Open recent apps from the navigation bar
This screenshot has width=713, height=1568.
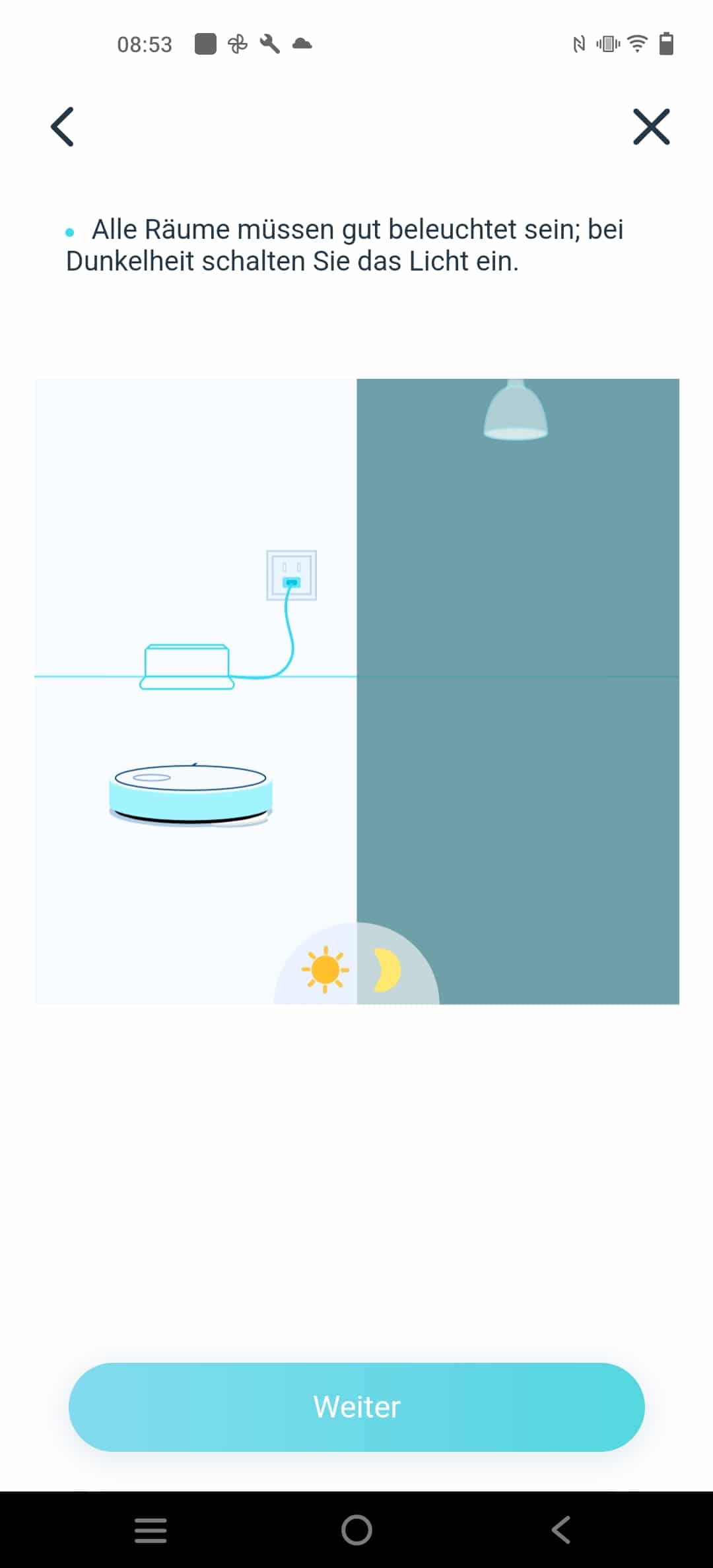pos(151,1529)
